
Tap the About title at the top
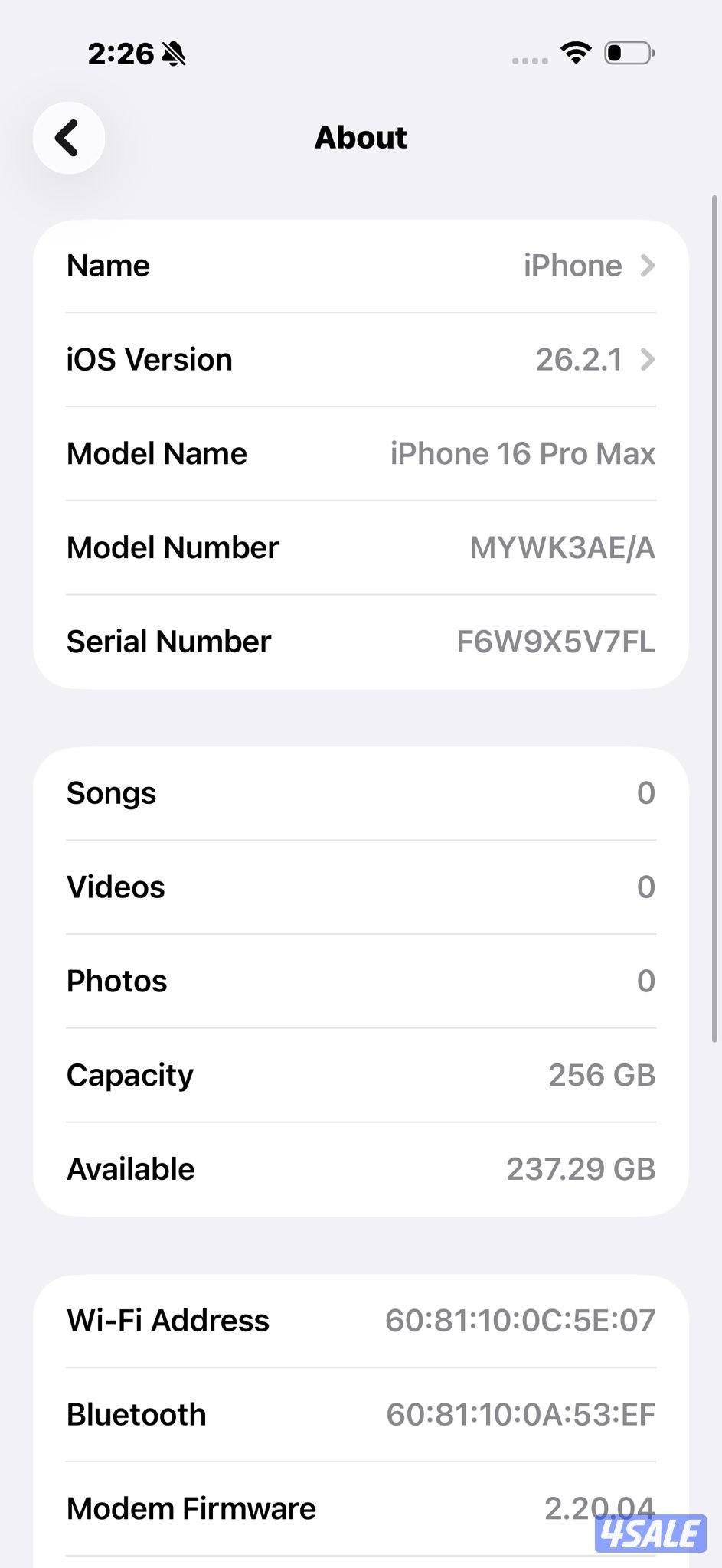[x=361, y=137]
